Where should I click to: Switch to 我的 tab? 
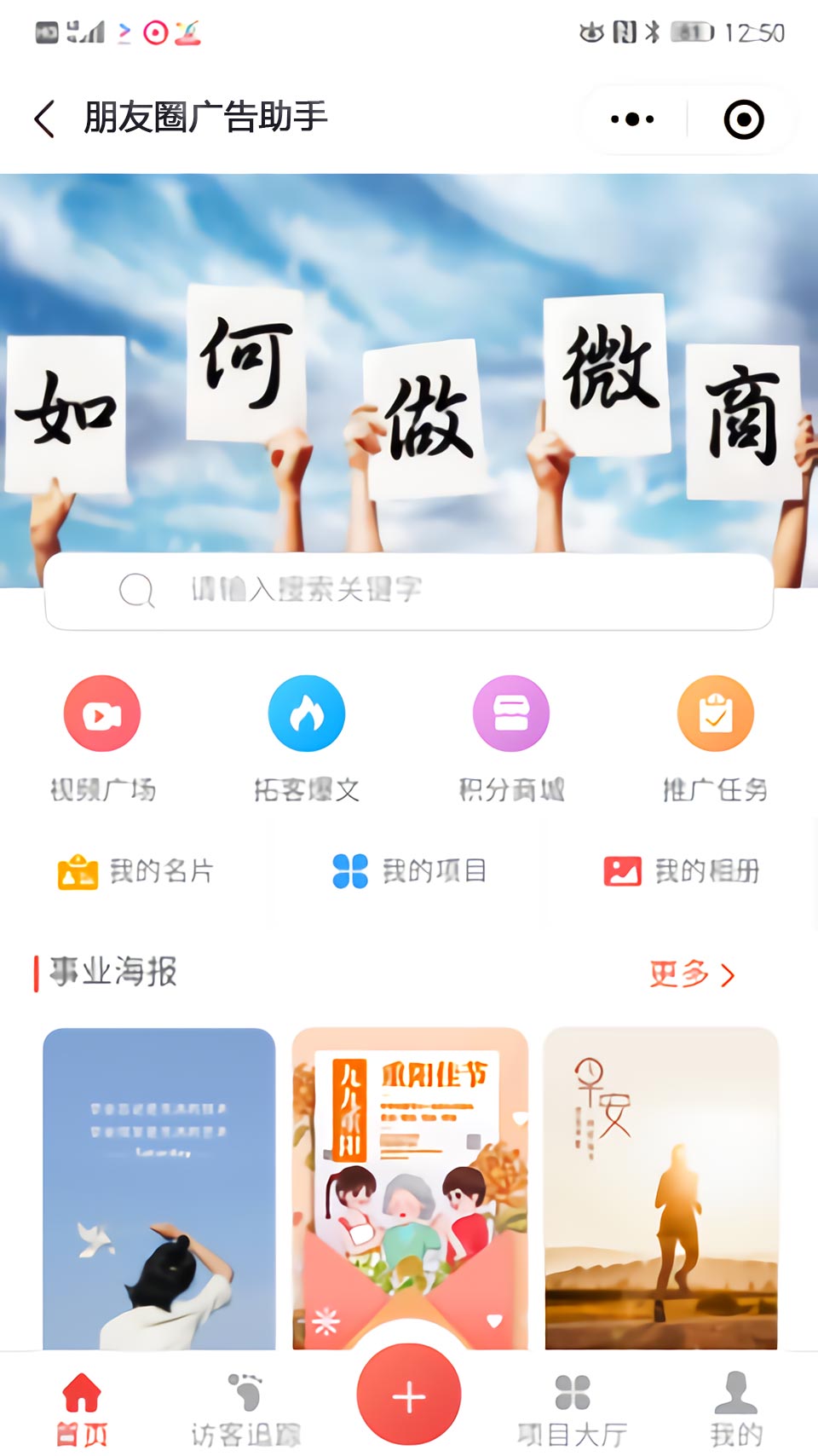coord(736,1410)
